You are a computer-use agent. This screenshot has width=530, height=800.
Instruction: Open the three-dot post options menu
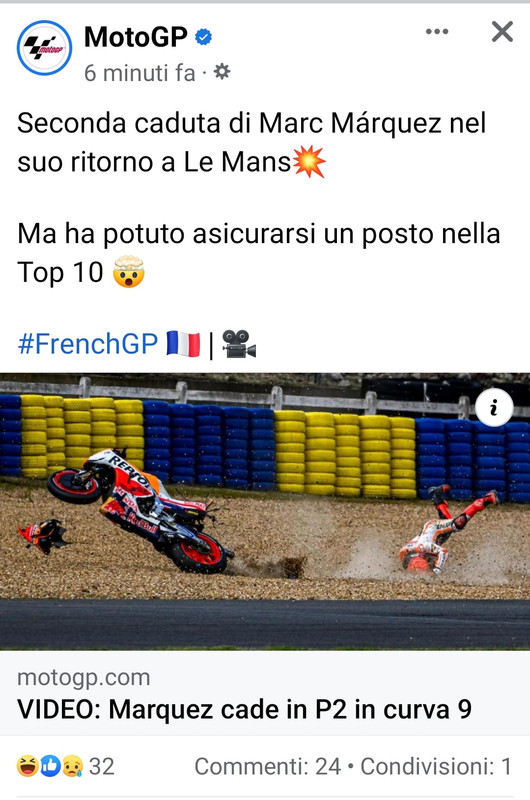pyautogui.click(x=437, y=32)
